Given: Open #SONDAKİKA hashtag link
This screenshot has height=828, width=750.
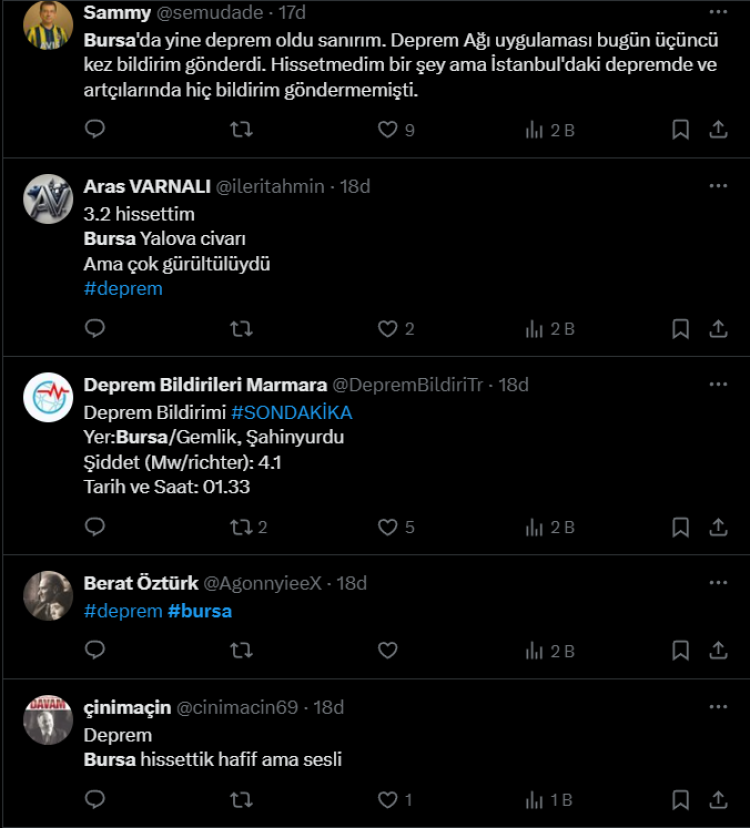Looking at the screenshot, I should tap(291, 412).
